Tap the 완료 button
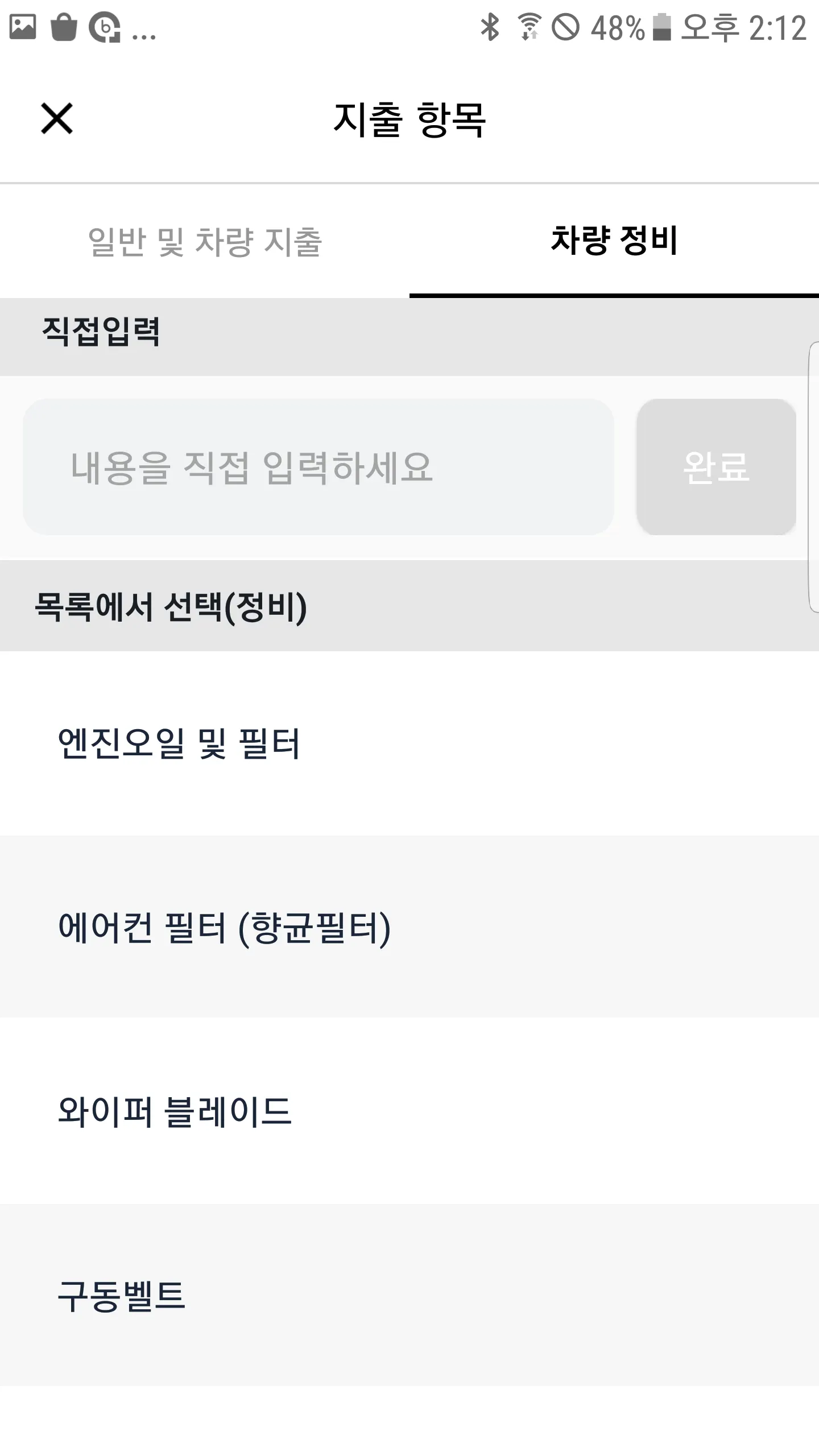 pyautogui.click(x=715, y=467)
